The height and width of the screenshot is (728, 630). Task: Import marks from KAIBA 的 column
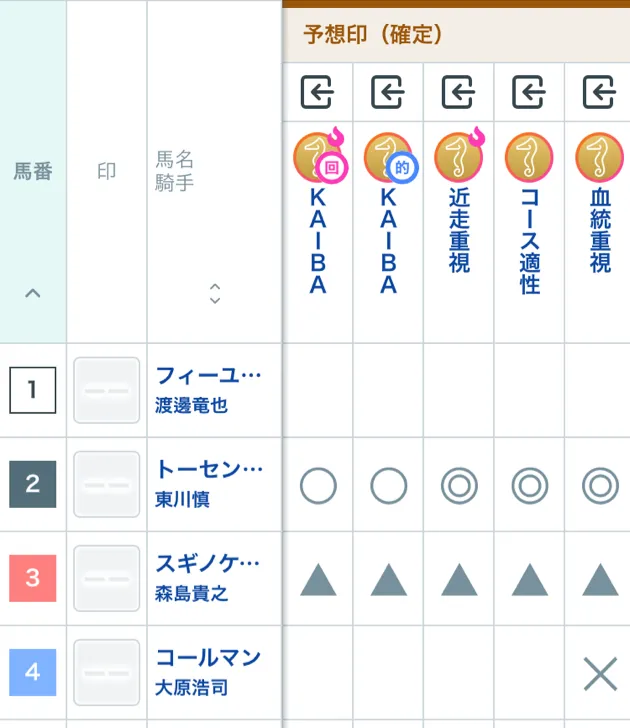[x=388, y=93]
